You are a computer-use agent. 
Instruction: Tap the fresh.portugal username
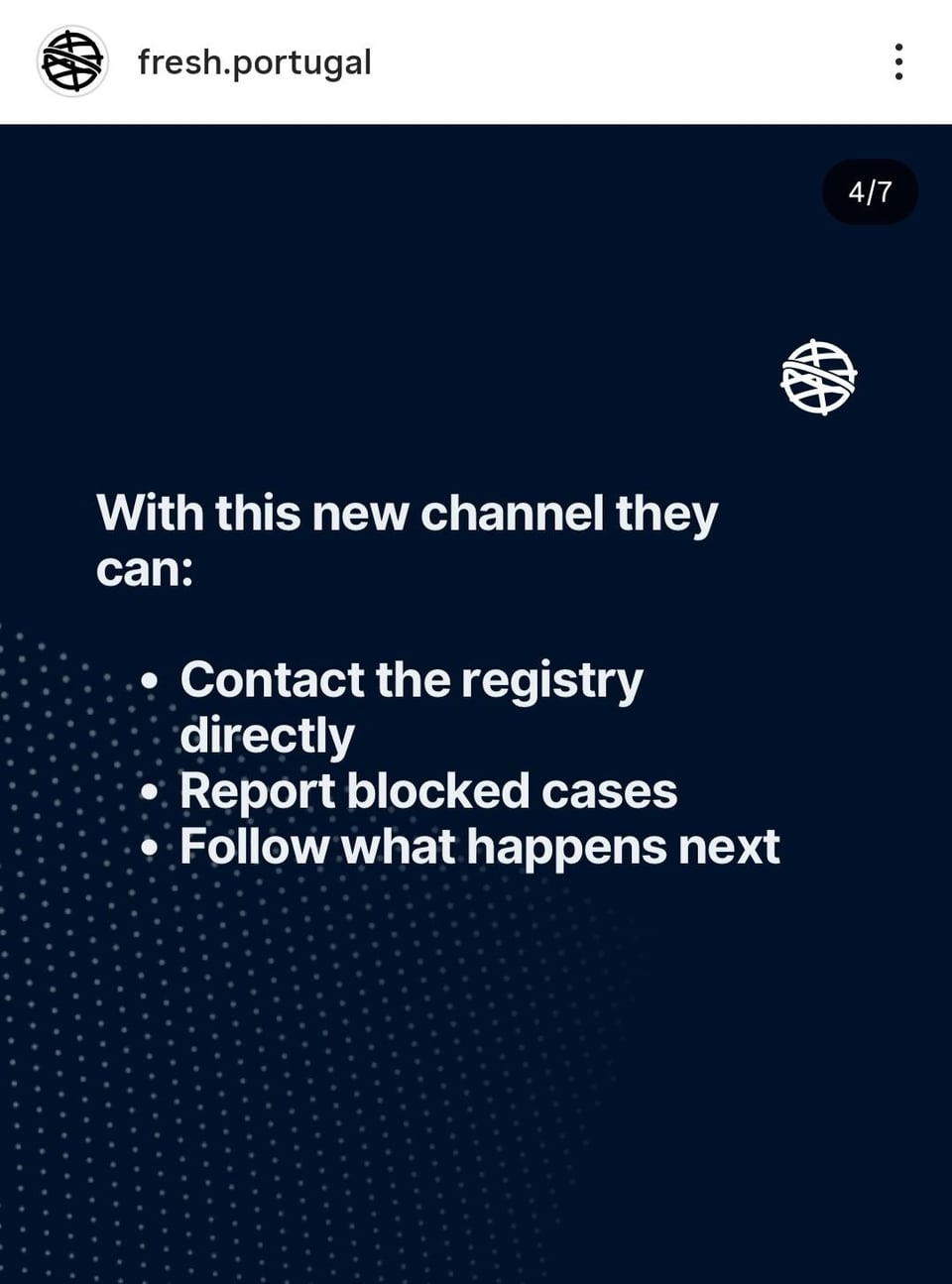[254, 62]
